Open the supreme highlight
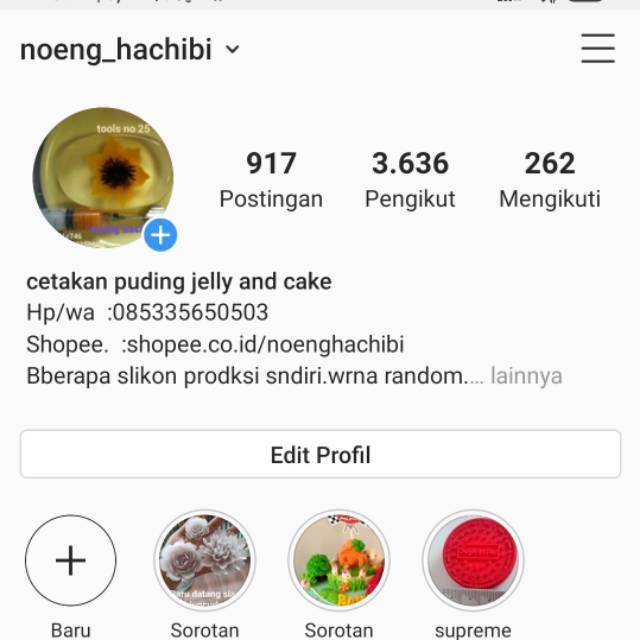 click(473, 561)
